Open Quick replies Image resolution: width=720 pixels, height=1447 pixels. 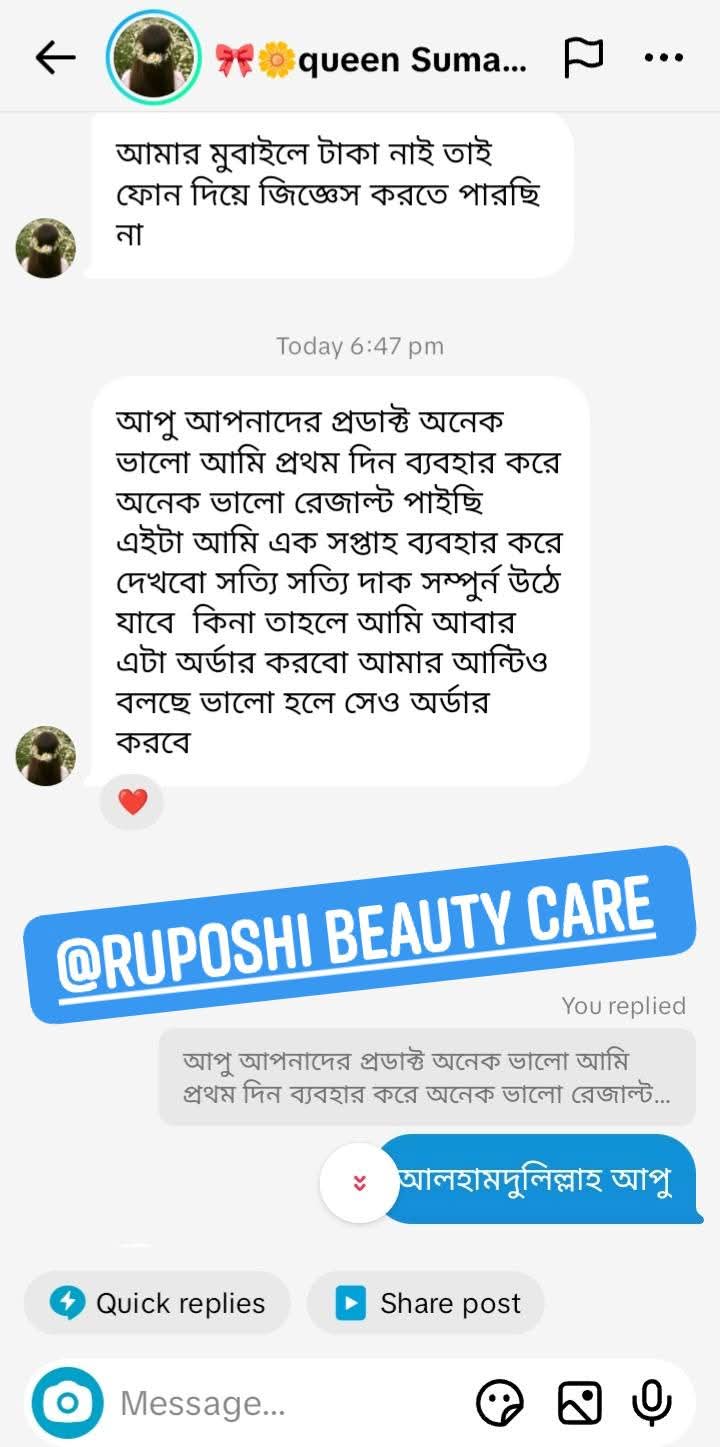pyautogui.click(x=157, y=1303)
